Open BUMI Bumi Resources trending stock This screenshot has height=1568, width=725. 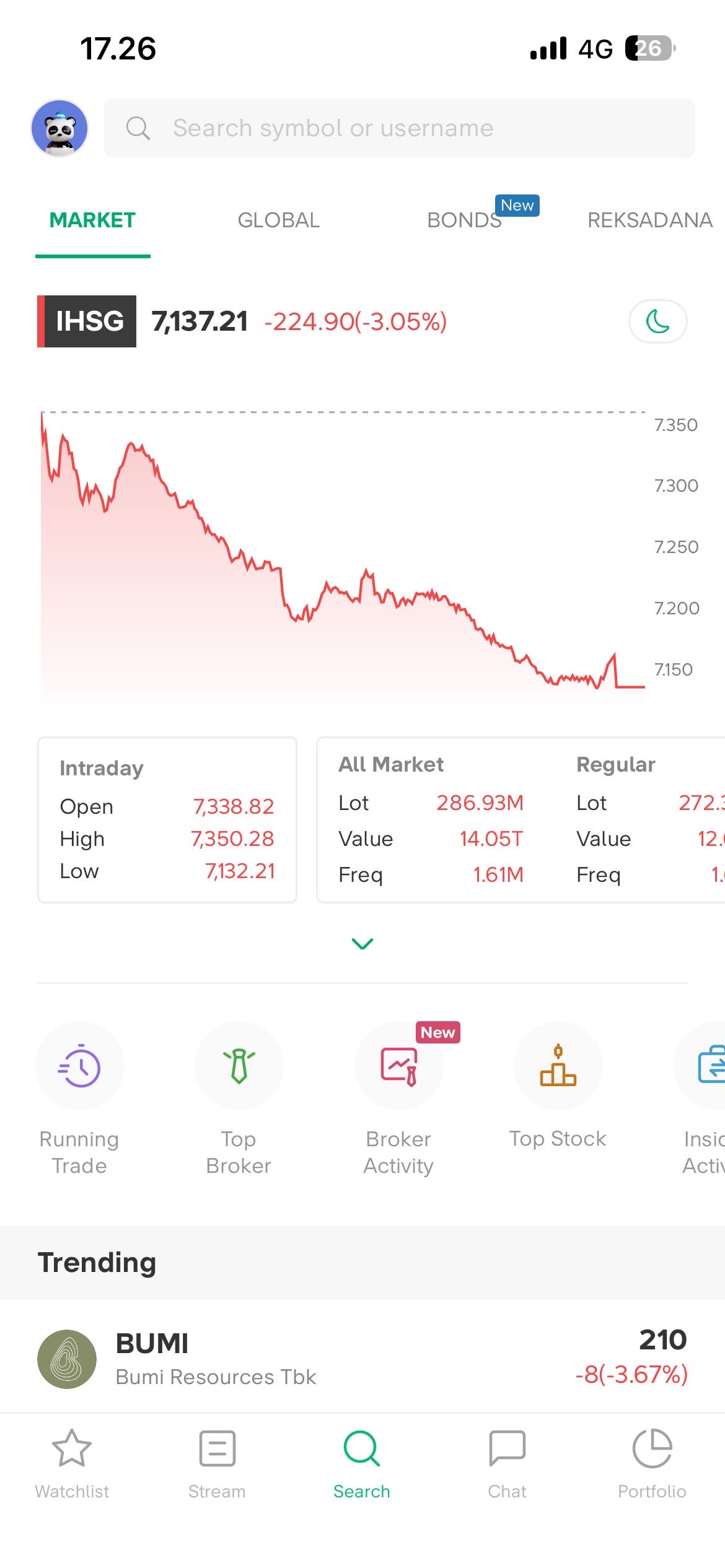tap(362, 1358)
